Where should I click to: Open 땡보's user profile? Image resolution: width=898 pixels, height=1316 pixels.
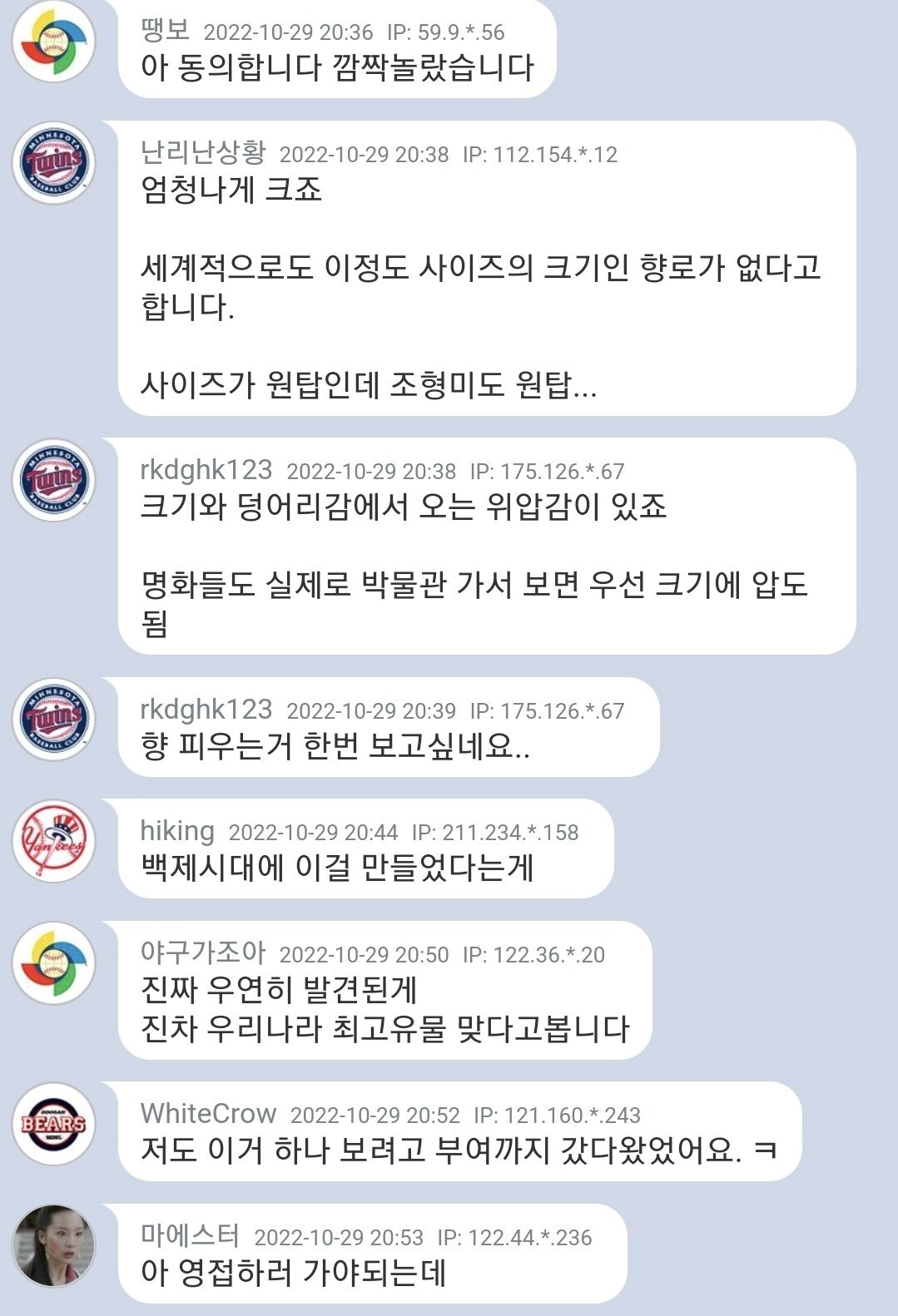click(x=165, y=31)
